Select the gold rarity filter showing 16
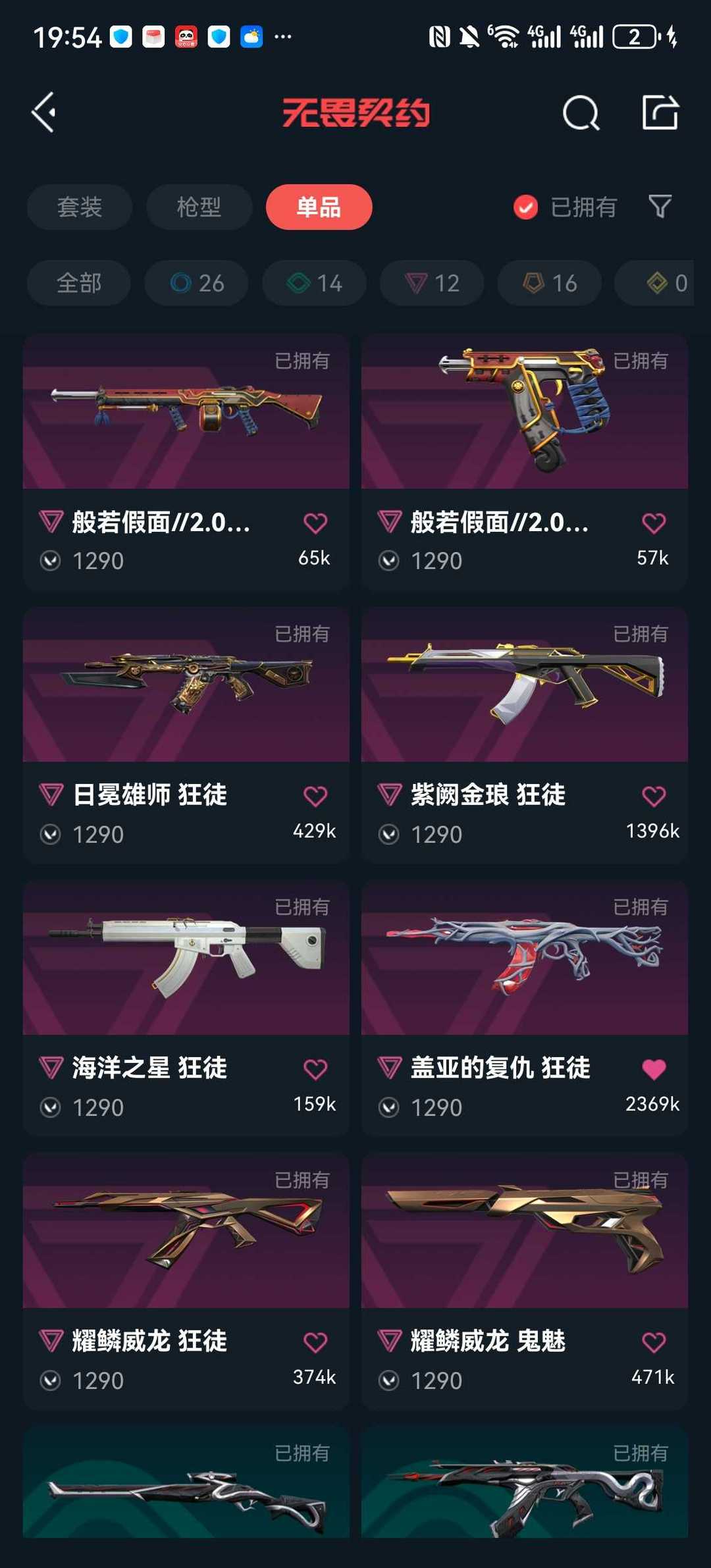 [549, 283]
